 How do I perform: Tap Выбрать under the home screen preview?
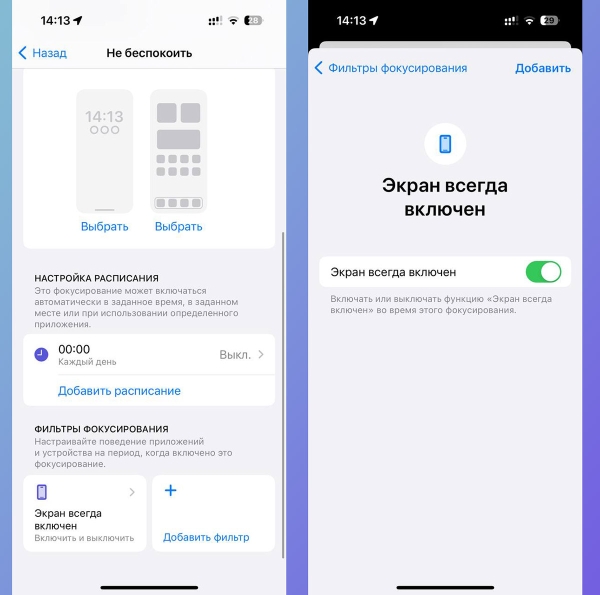tap(179, 226)
